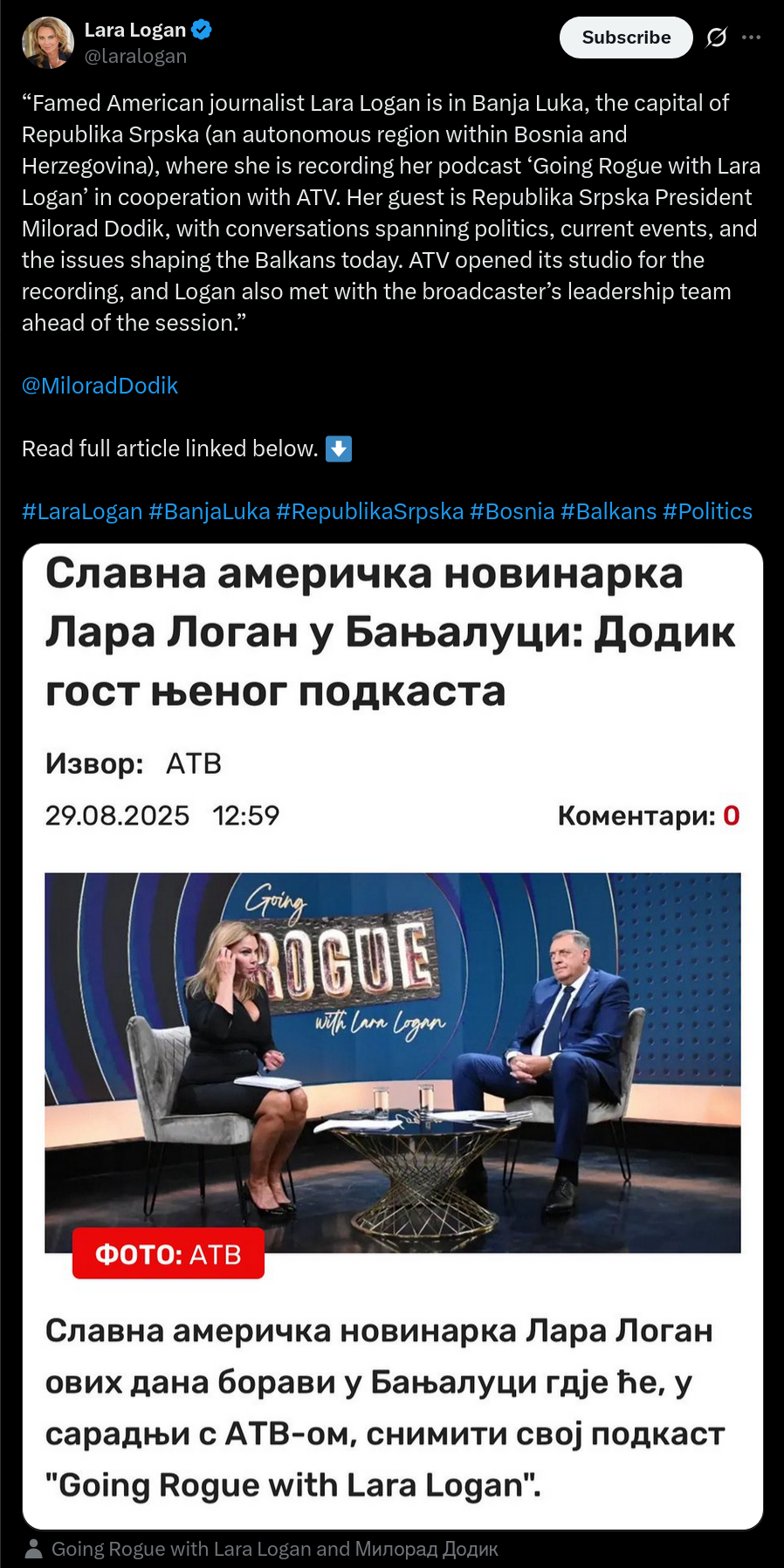Viewport: 784px width, 1568px height.
Task: Open the attached article screenshot image
Action: (x=393, y=1037)
